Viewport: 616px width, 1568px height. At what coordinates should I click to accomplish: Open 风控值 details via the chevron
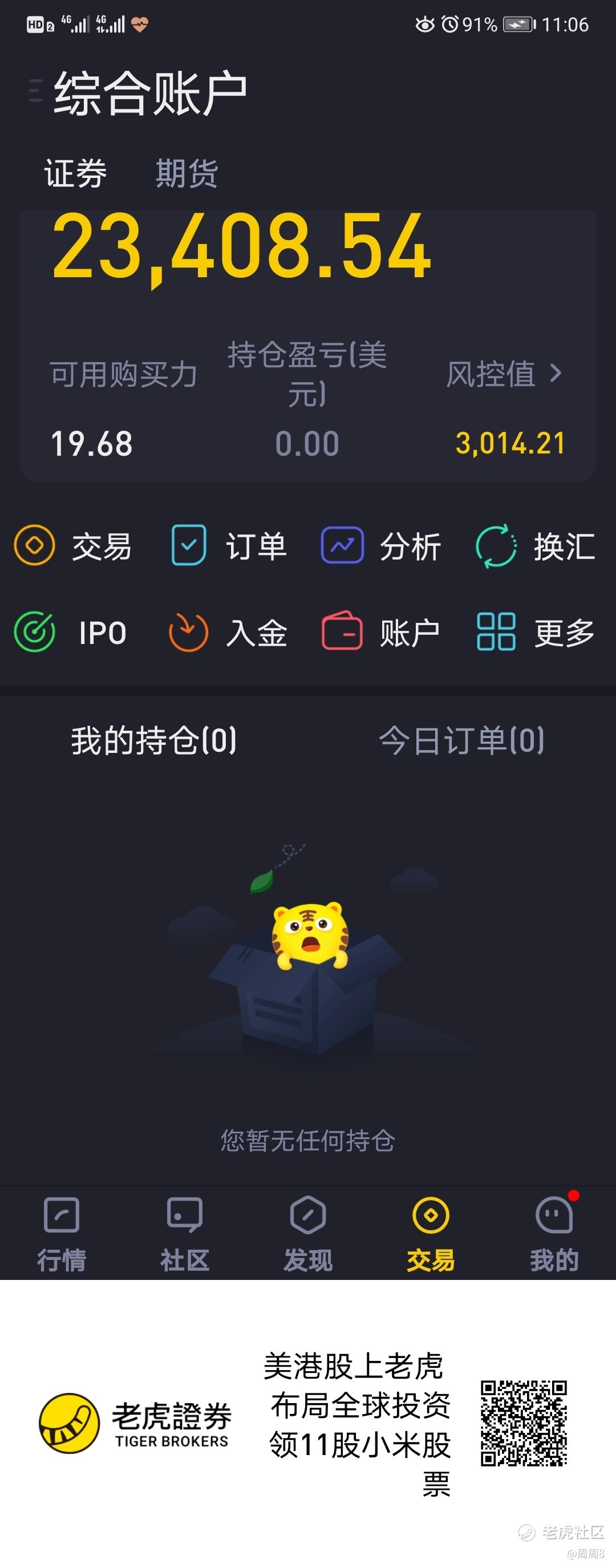pos(555,373)
